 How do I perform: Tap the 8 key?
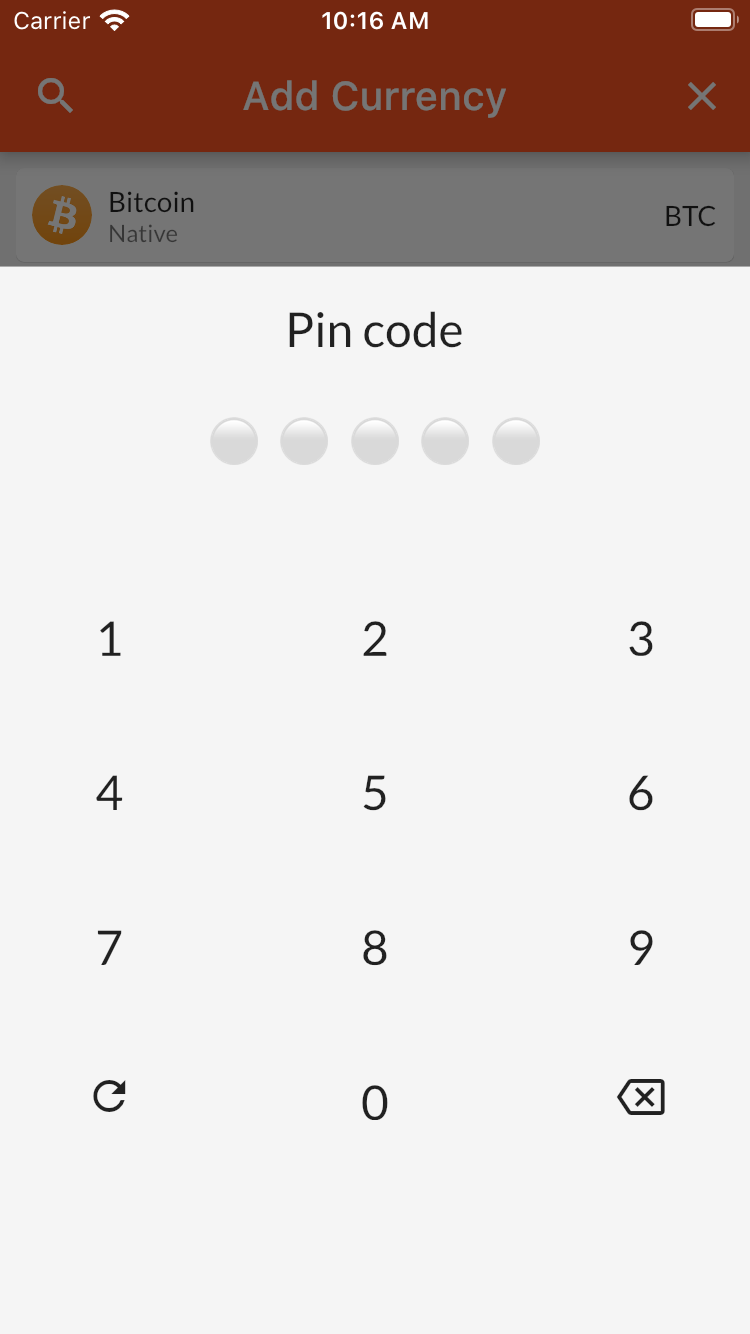pyautogui.click(x=375, y=948)
